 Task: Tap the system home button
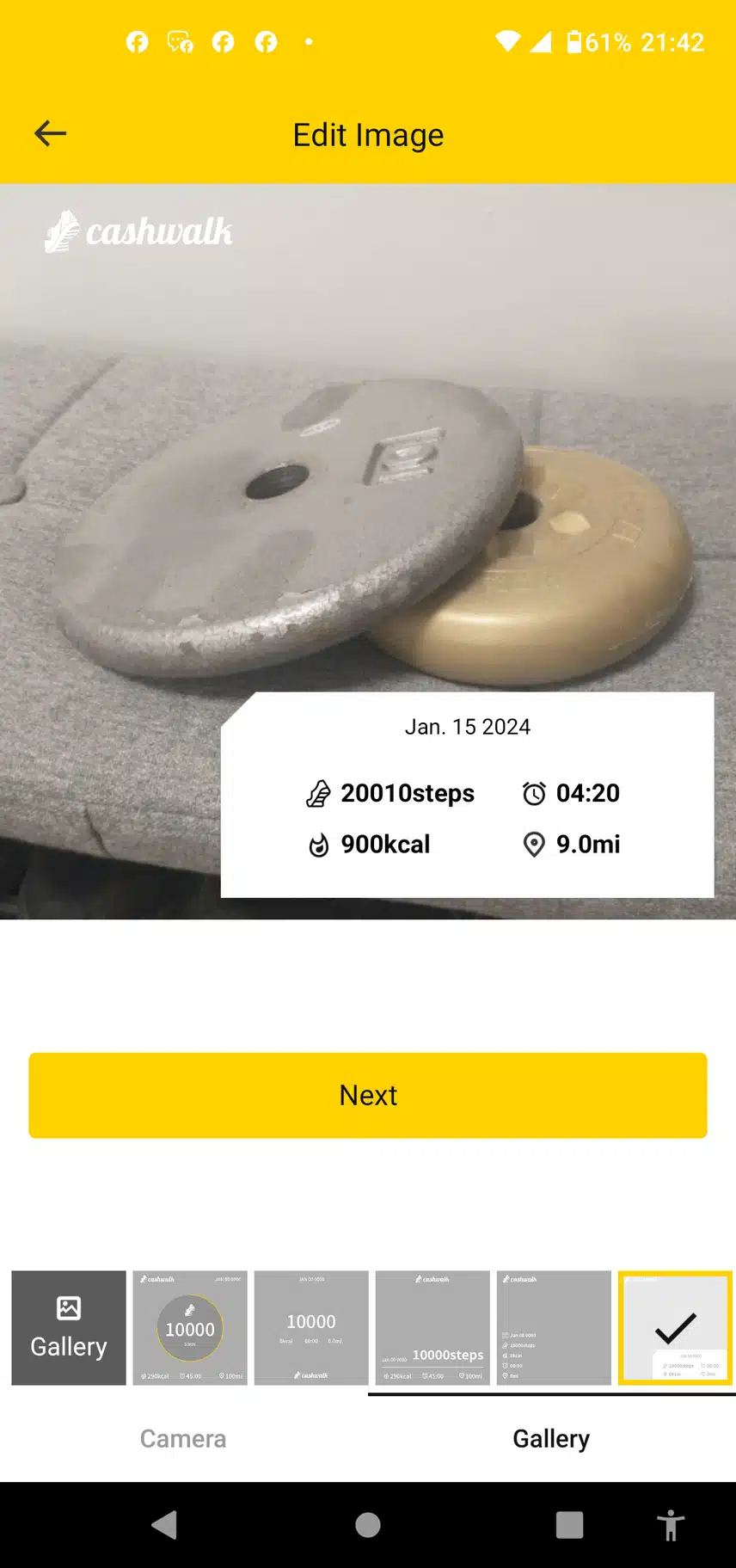click(368, 1525)
